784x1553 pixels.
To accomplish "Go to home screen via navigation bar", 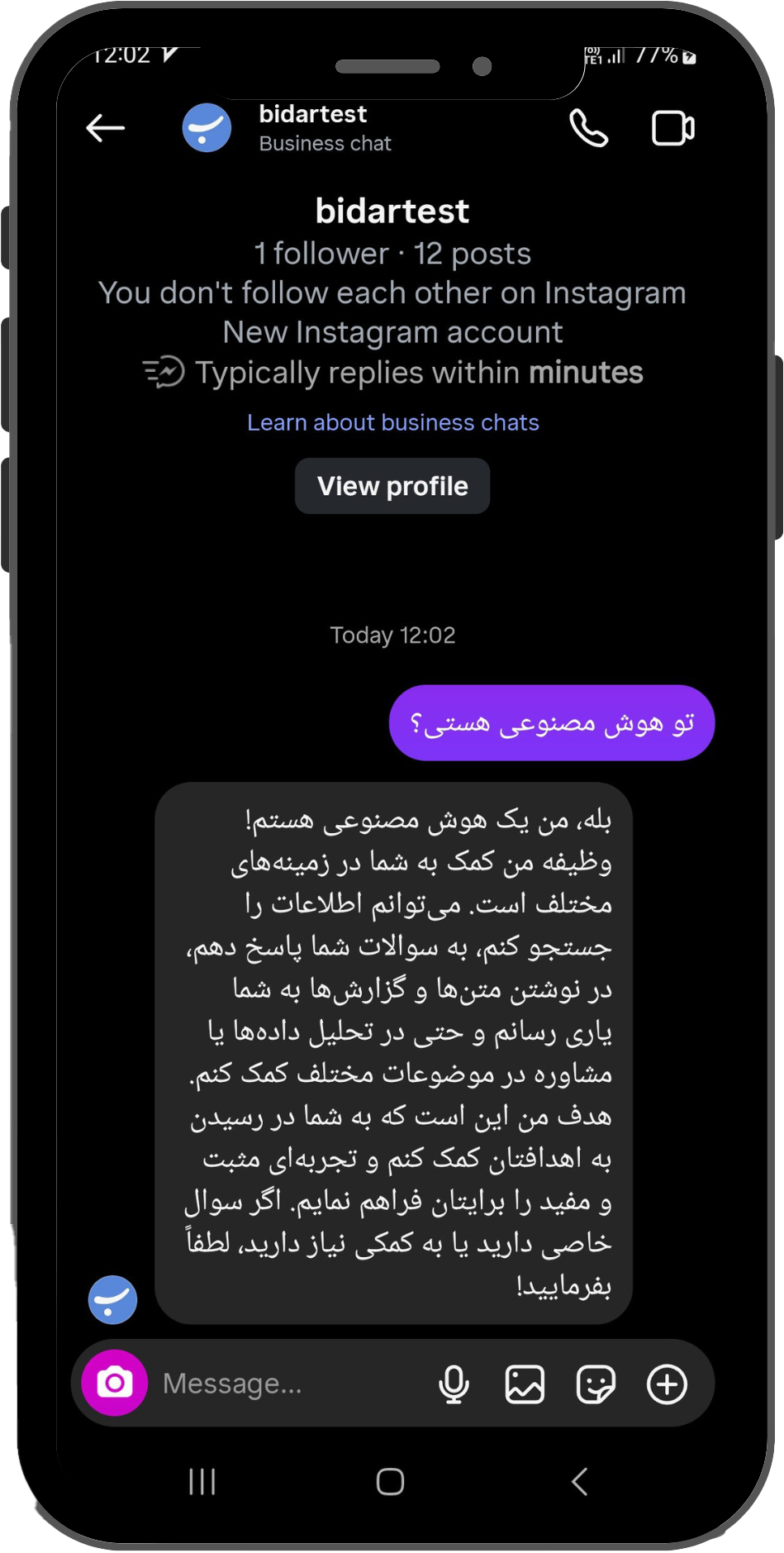I will pyautogui.click(x=390, y=1482).
